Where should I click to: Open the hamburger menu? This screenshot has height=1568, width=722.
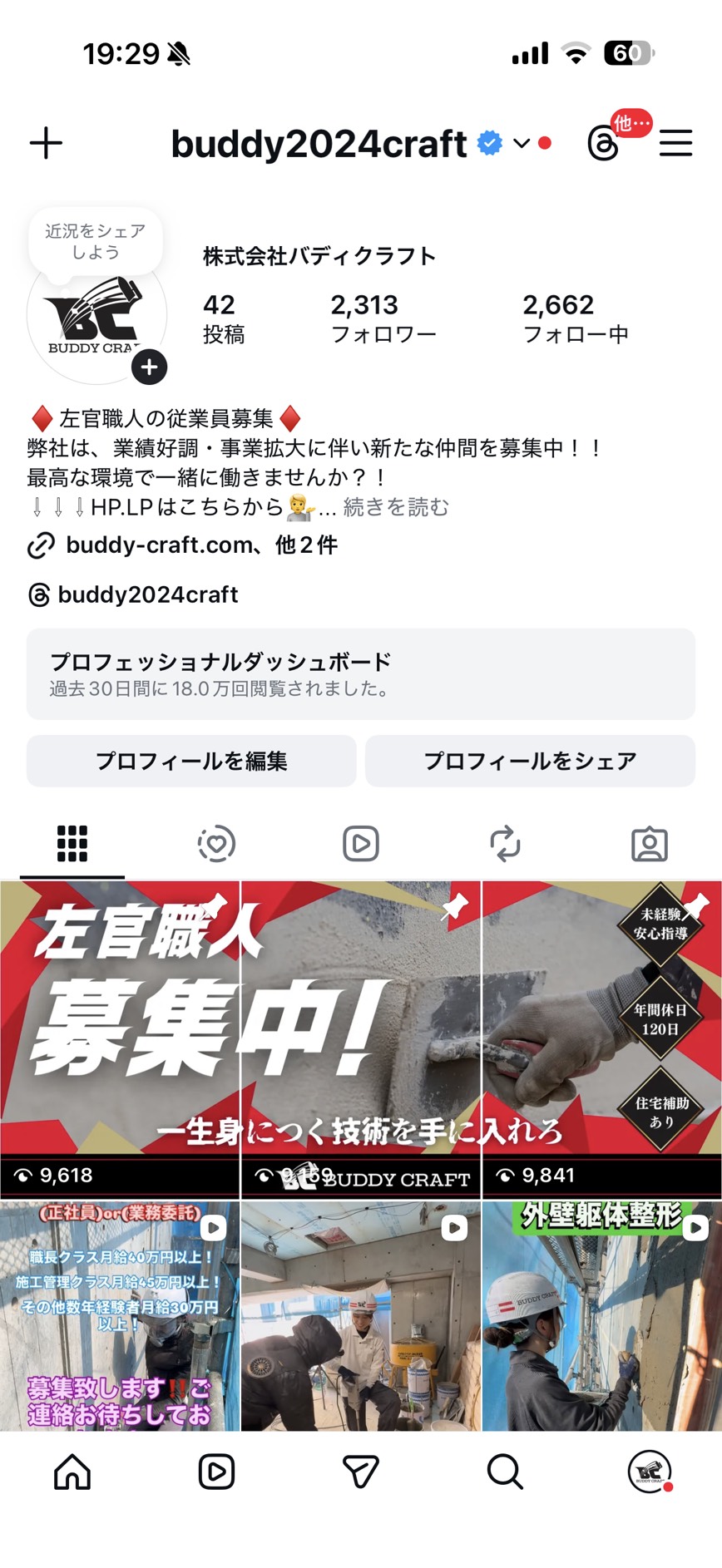click(675, 143)
